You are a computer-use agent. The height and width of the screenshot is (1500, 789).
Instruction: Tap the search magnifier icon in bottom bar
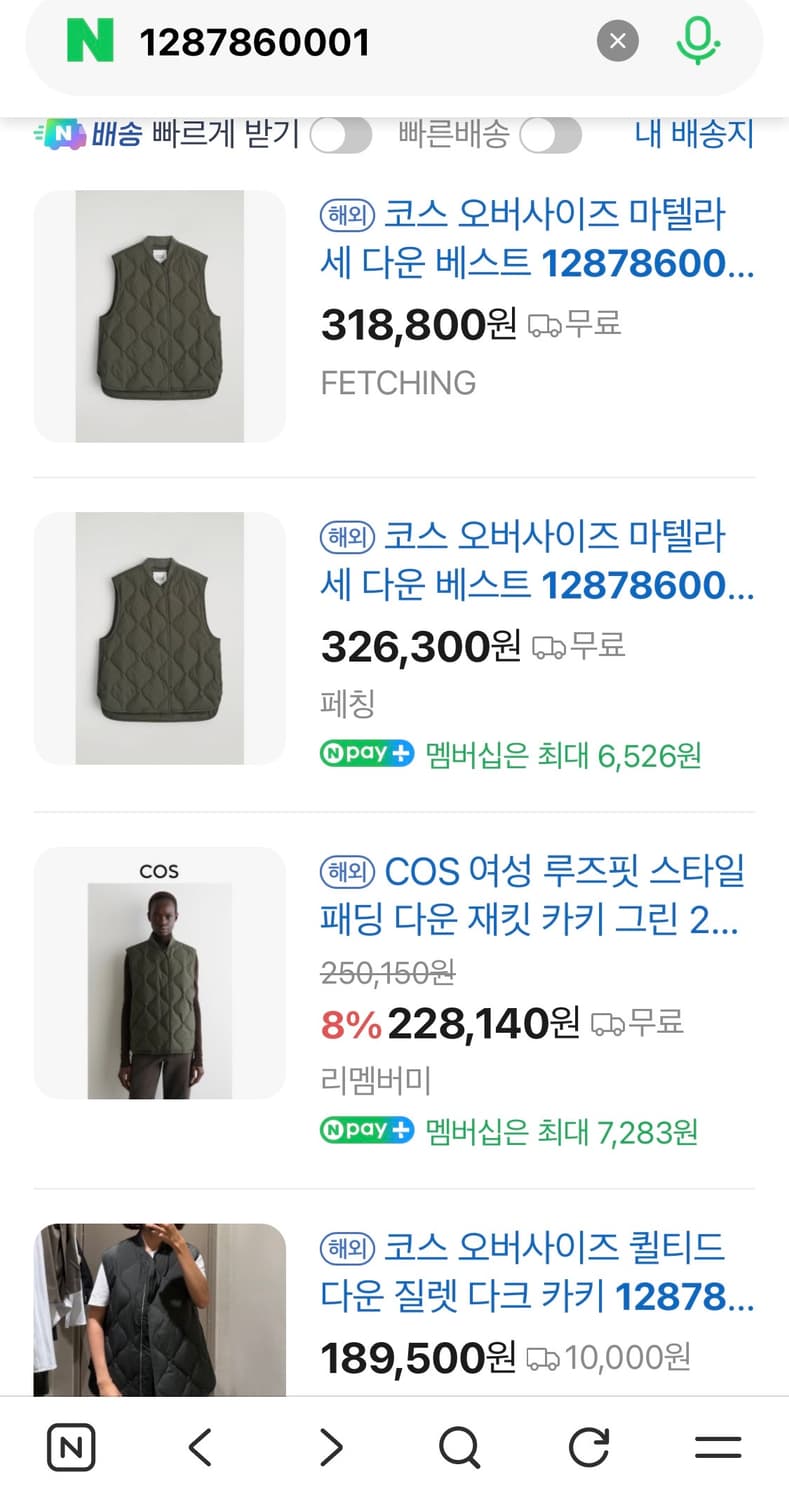click(x=458, y=1446)
